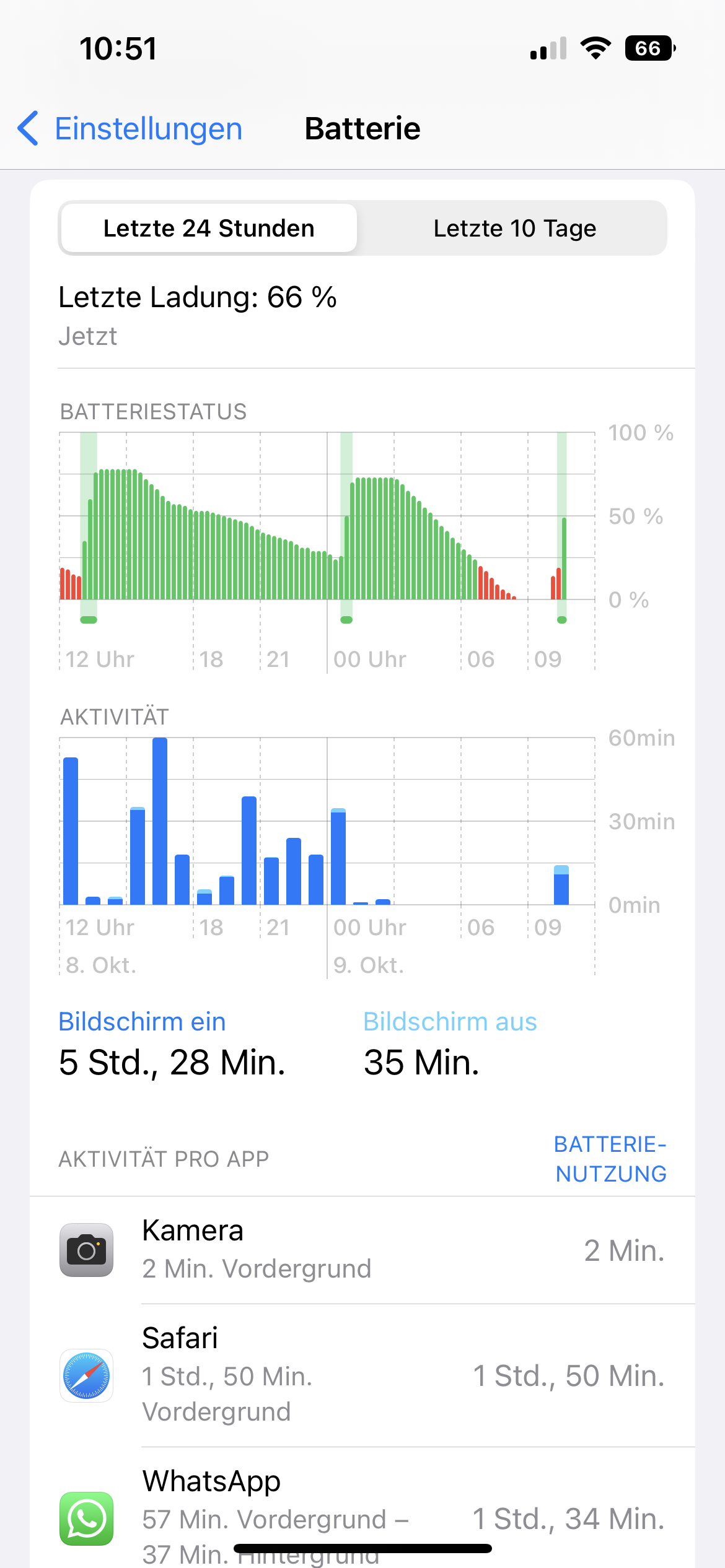Viewport: 725px width, 1568px height.
Task: Go back to Einstellungen
Action: point(130,129)
